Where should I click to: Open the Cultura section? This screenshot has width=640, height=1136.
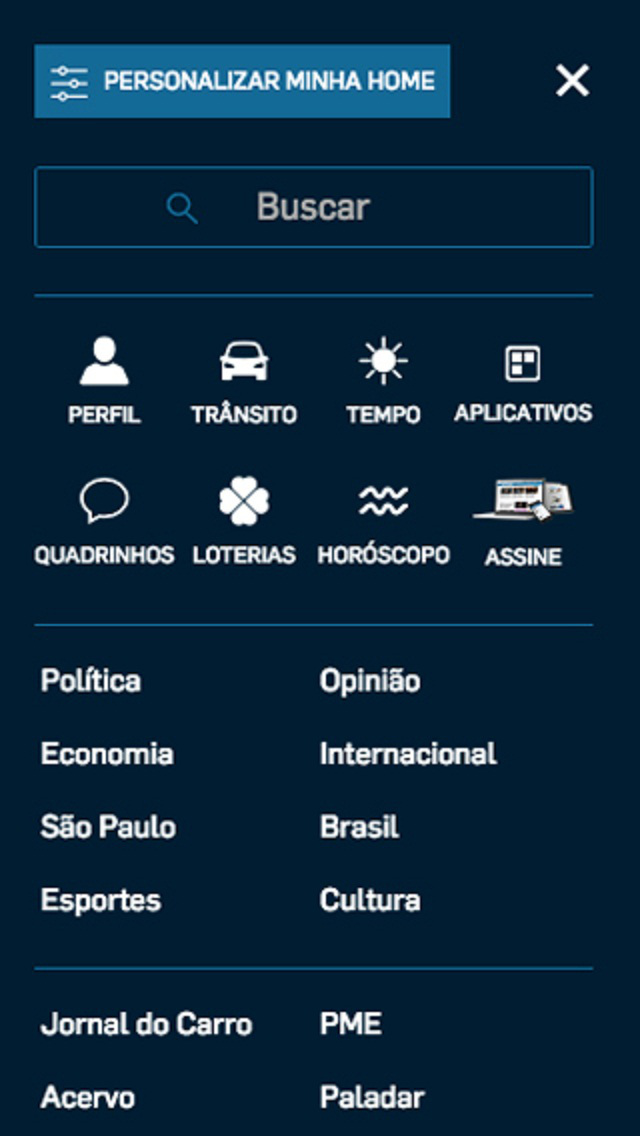pos(370,900)
